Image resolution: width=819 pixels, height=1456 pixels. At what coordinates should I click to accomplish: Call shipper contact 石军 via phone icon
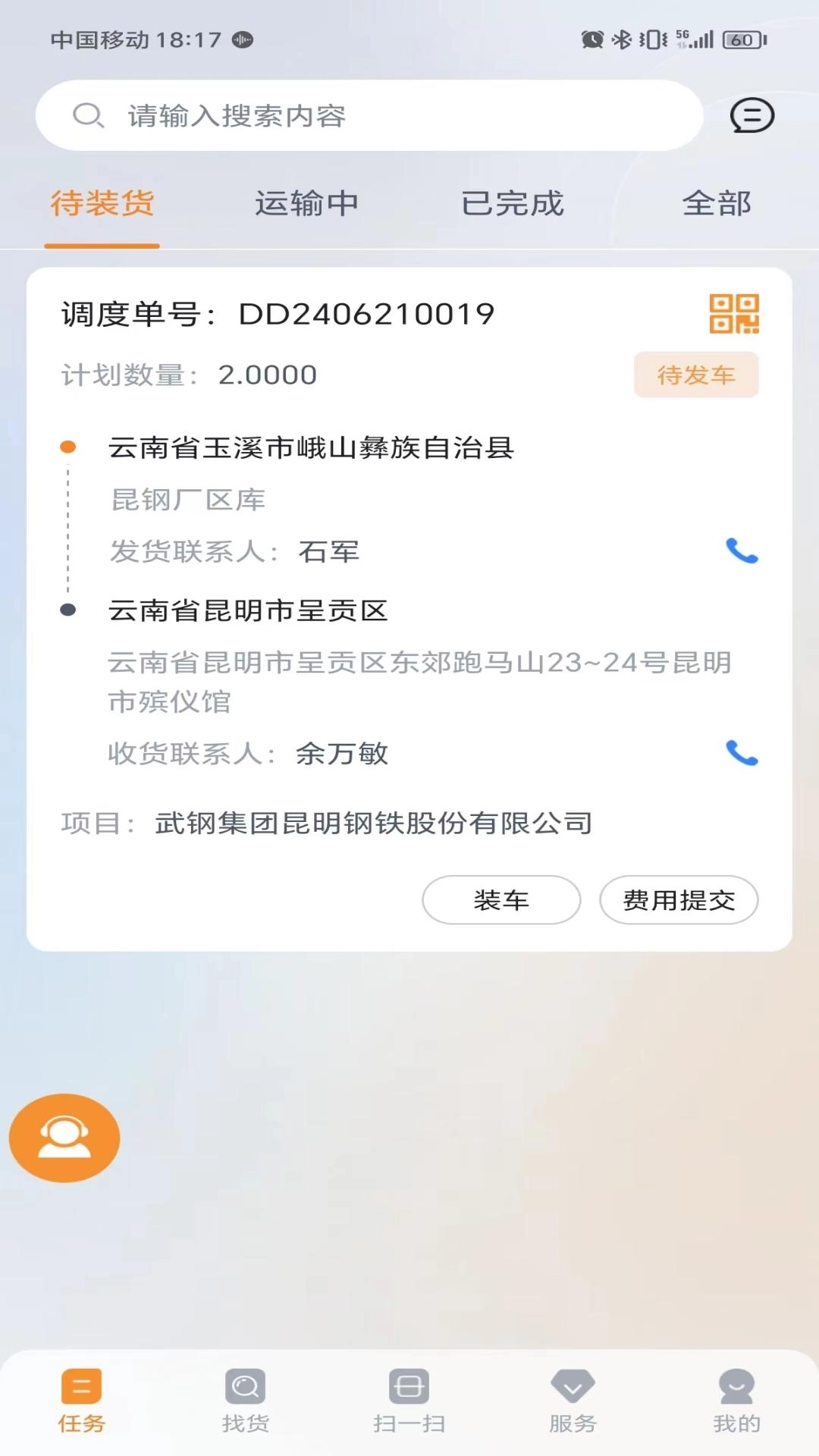[742, 553]
